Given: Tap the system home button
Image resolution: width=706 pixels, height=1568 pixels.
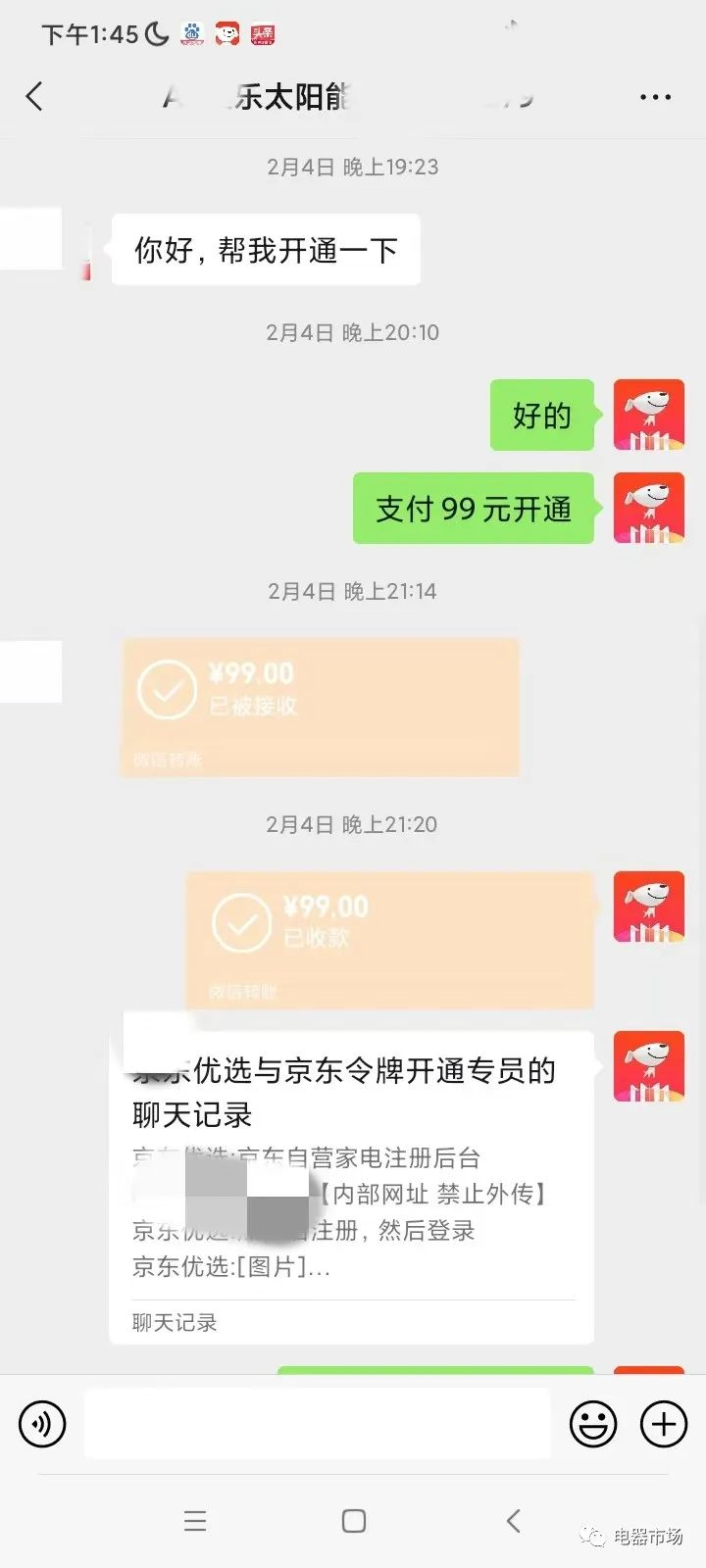Looking at the screenshot, I should 353,1521.
